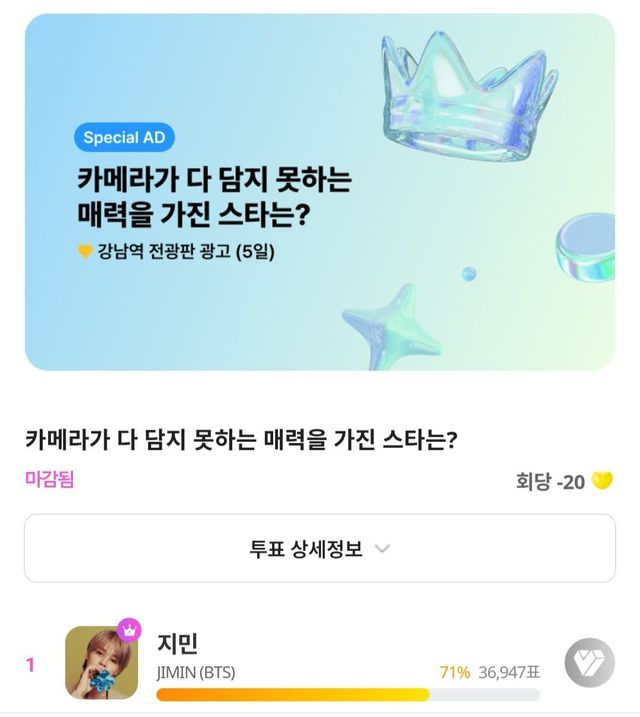The width and height of the screenshot is (640, 717).
Task: Tap the vote icon next to 지민
Action: (588, 664)
